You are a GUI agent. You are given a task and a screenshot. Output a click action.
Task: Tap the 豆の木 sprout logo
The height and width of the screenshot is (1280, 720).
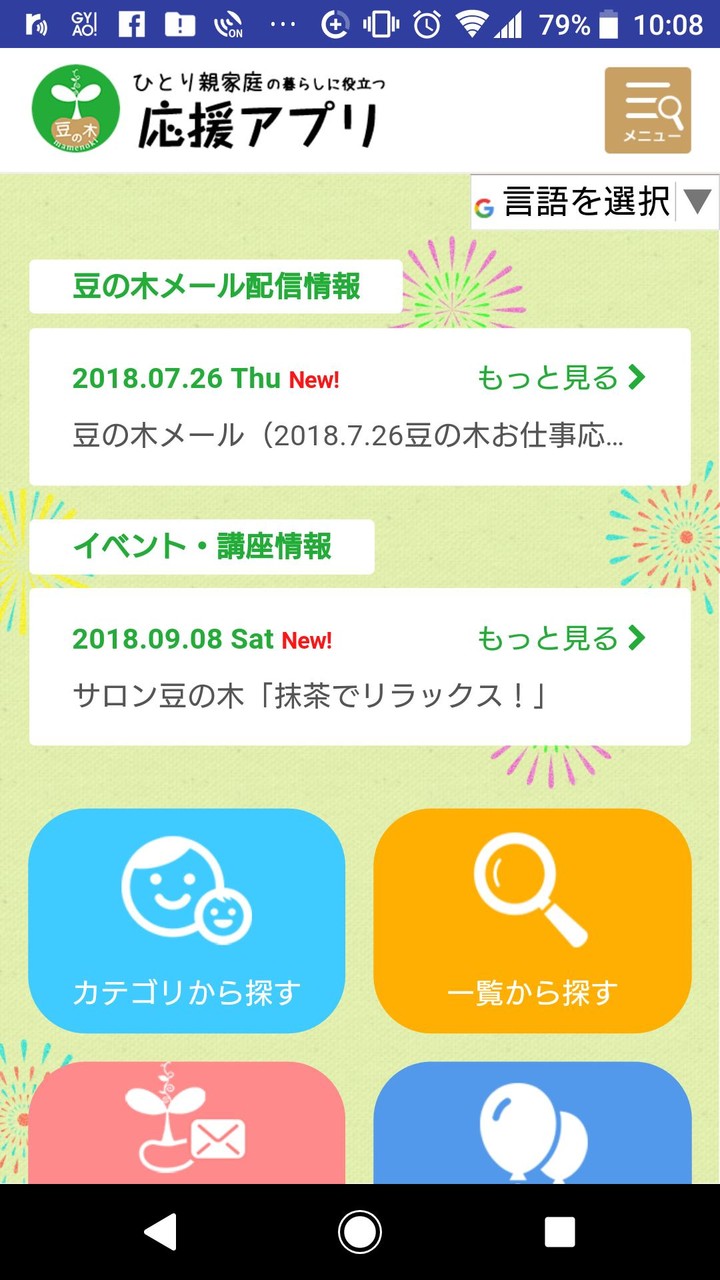(74, 105)
